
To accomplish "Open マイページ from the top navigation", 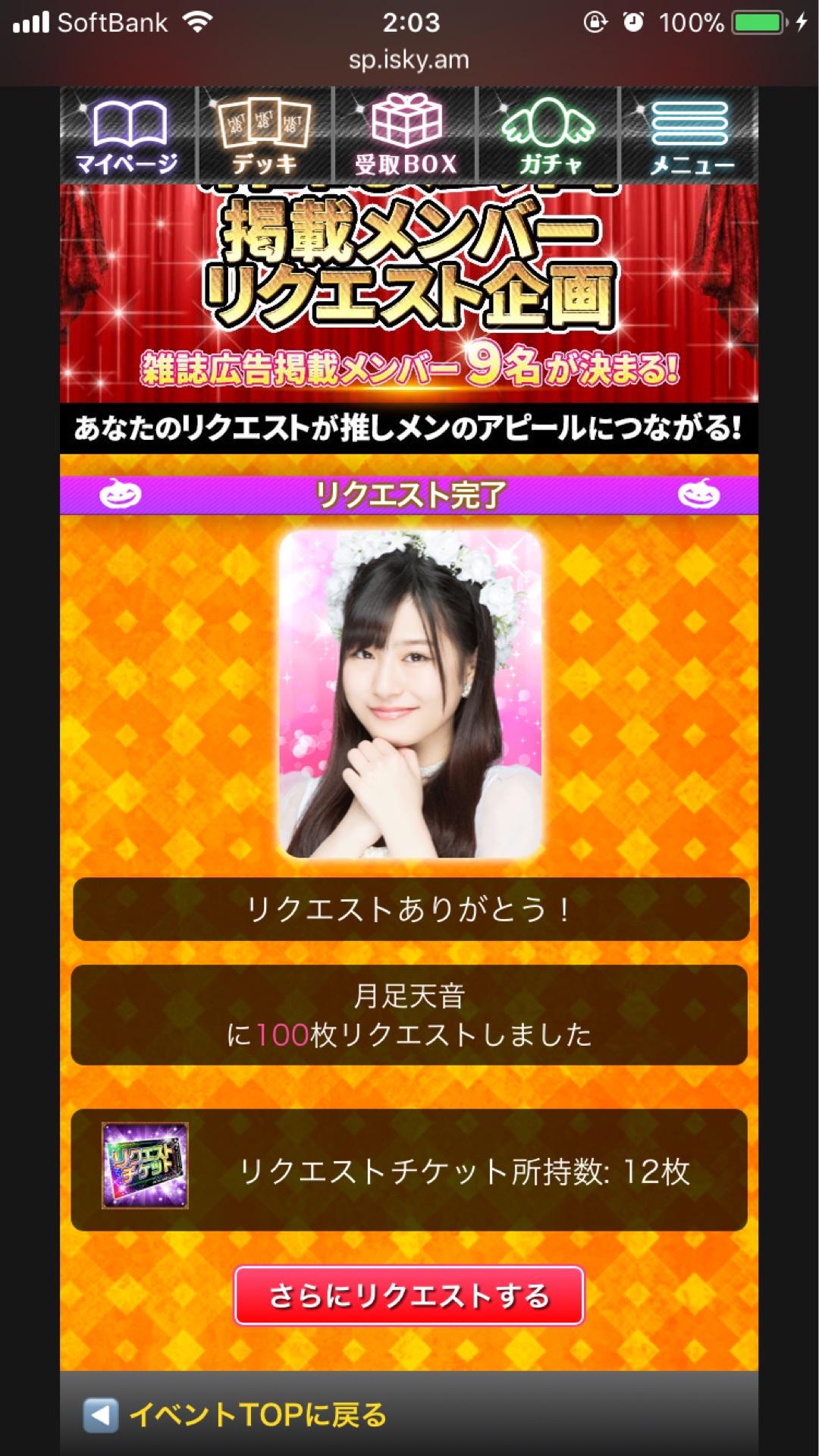I will point(127,136).
